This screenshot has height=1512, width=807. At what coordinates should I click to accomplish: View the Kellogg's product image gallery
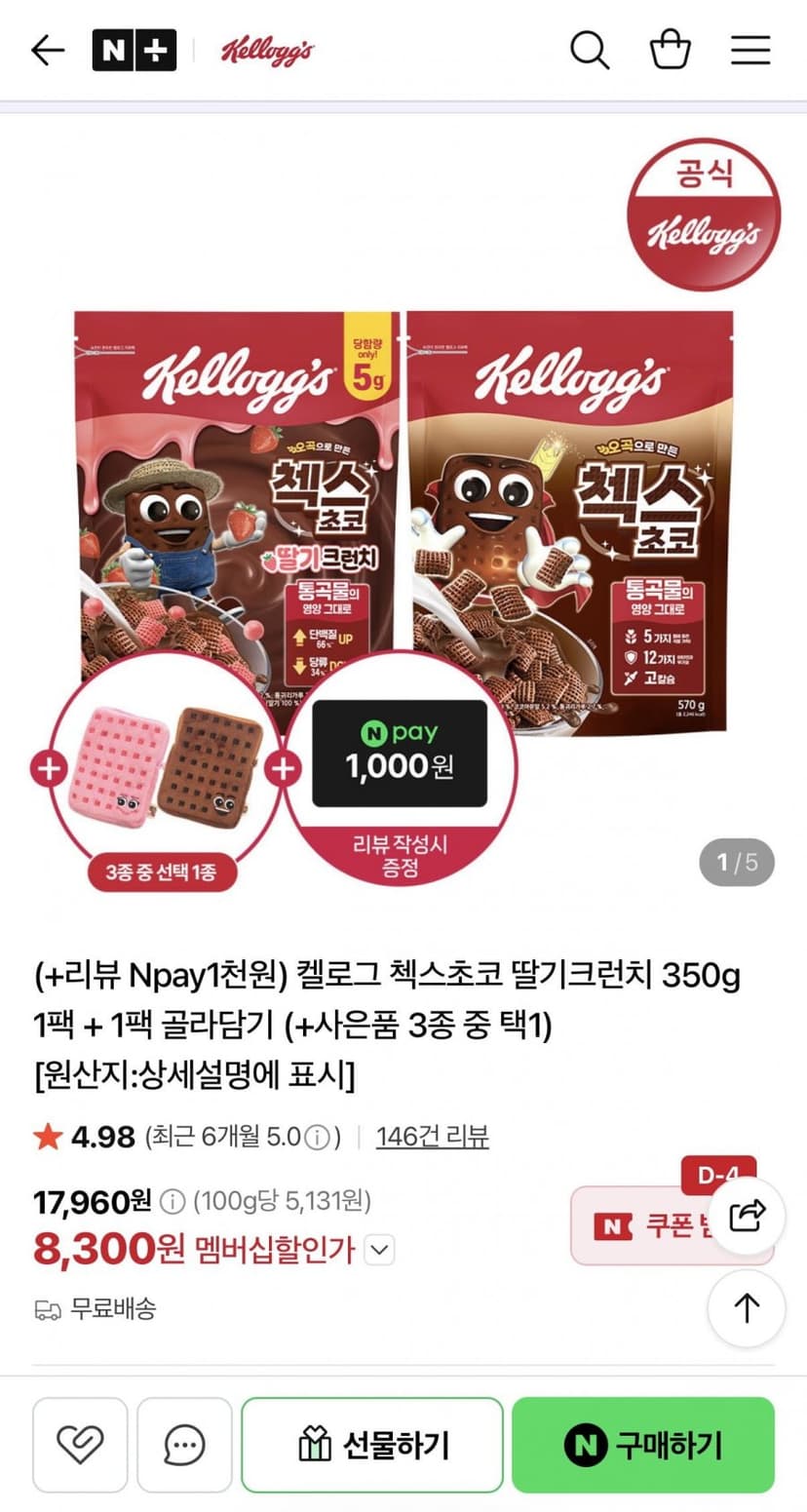[403, 511]
